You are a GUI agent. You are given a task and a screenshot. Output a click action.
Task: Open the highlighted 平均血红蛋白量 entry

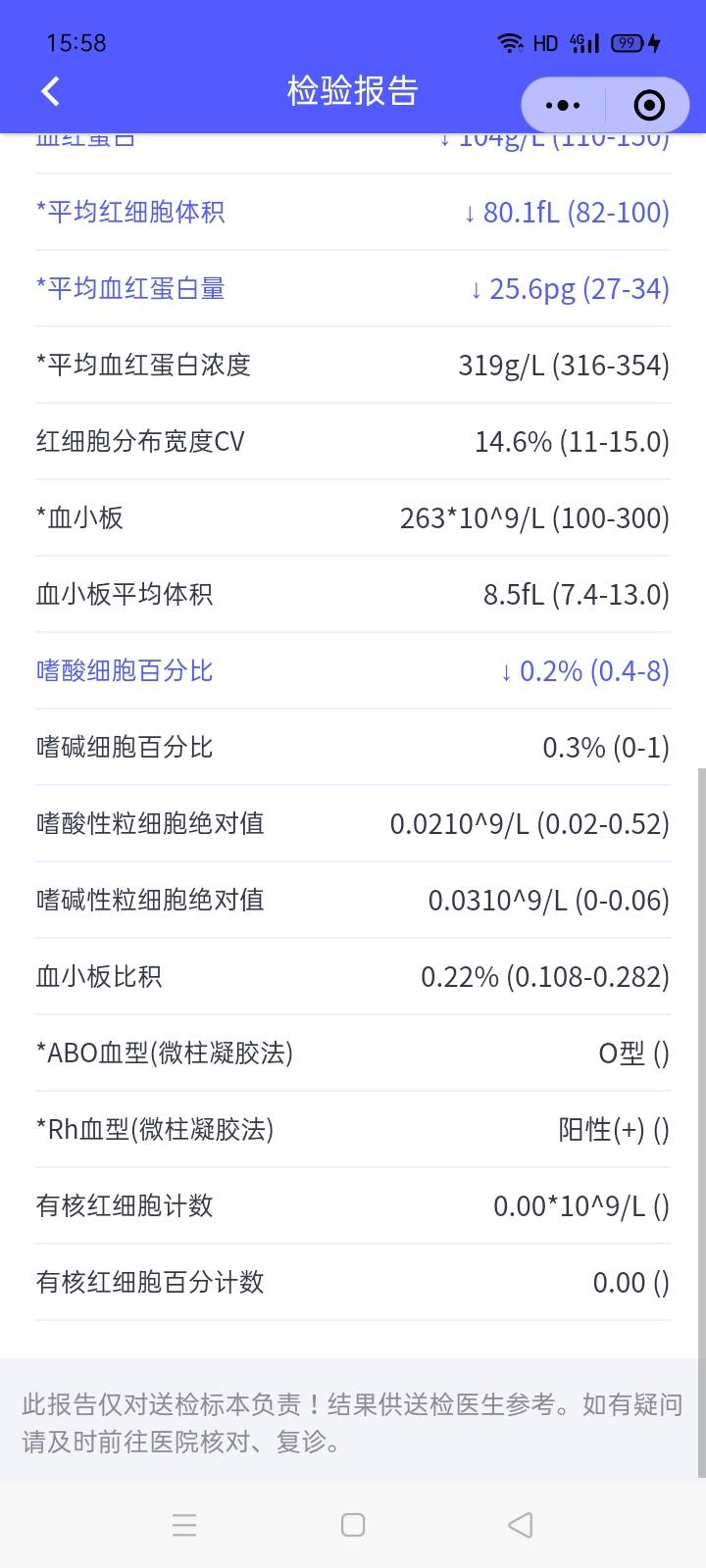pyautogui.click(x=353, y=288)
